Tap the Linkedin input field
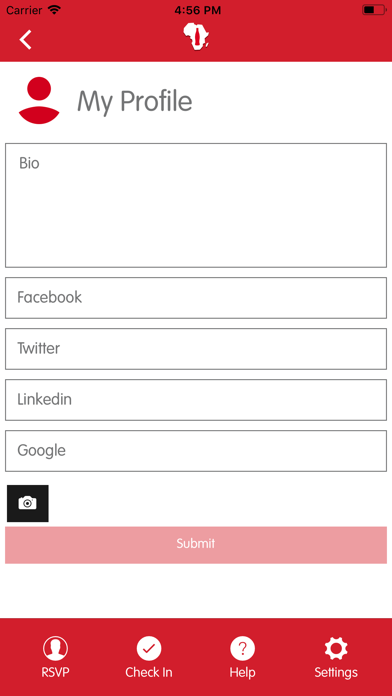This screenshot has height=696, width=392. pos(196,400)
